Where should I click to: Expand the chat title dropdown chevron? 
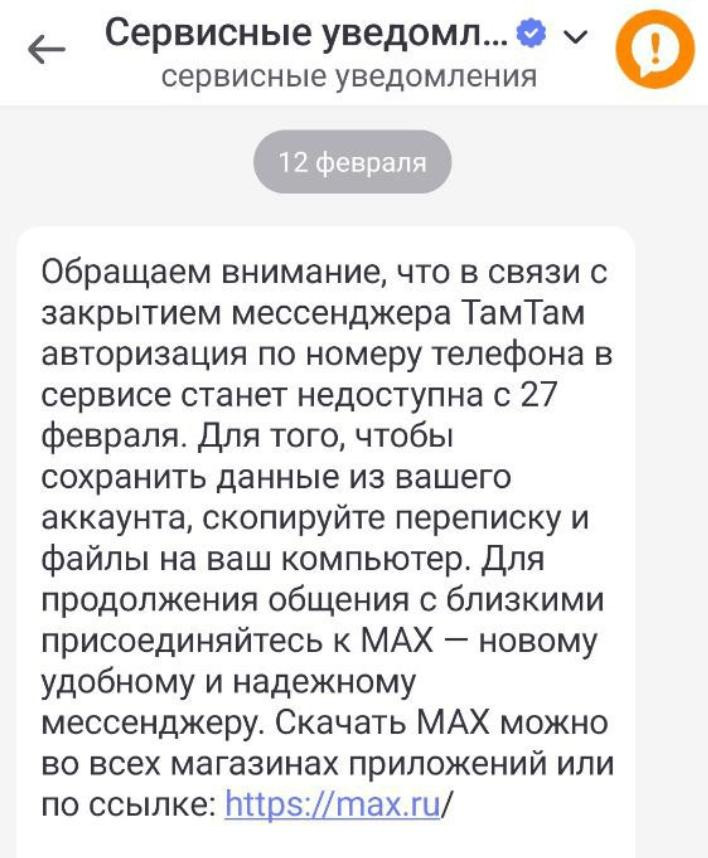point(575,38)
